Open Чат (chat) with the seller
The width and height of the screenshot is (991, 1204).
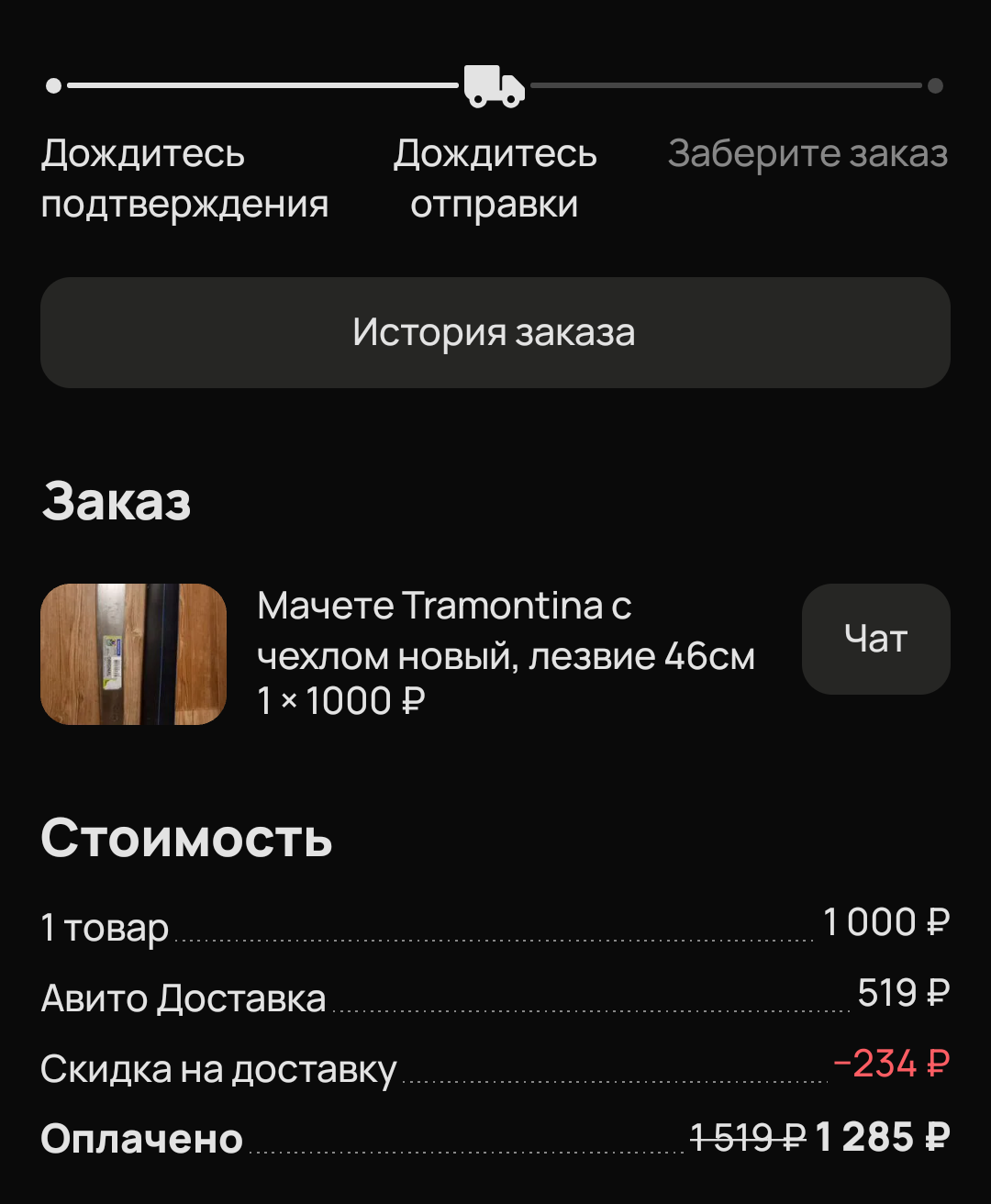[x=875, y=639]
